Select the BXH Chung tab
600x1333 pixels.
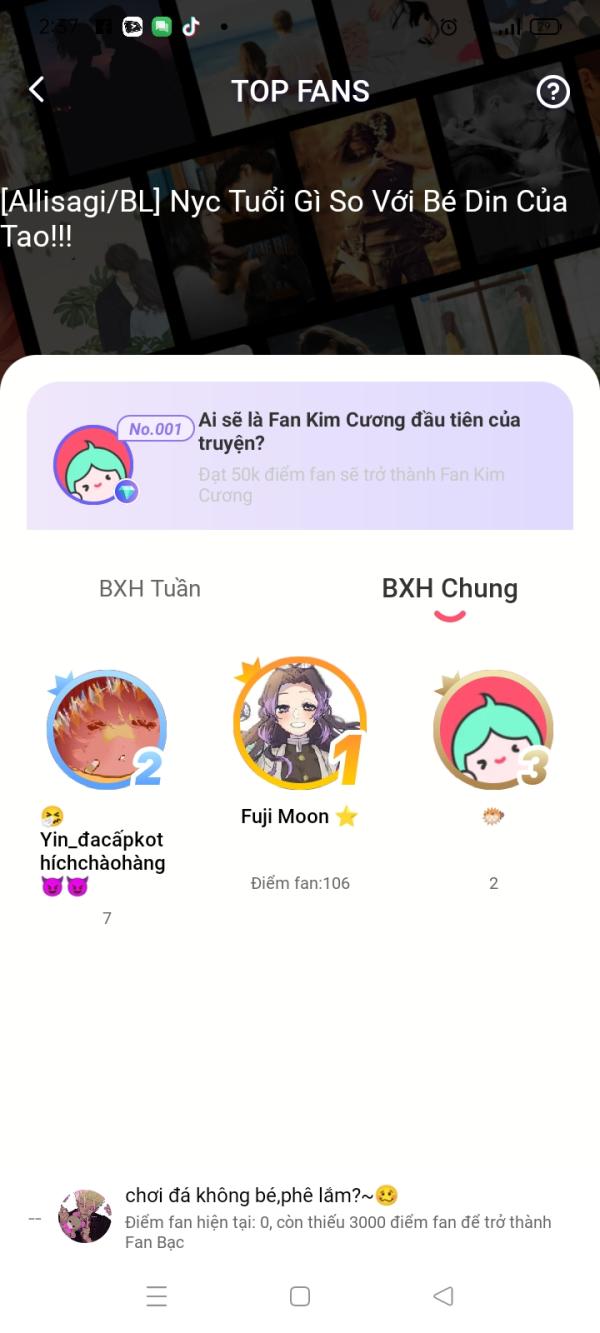[449, 589]
